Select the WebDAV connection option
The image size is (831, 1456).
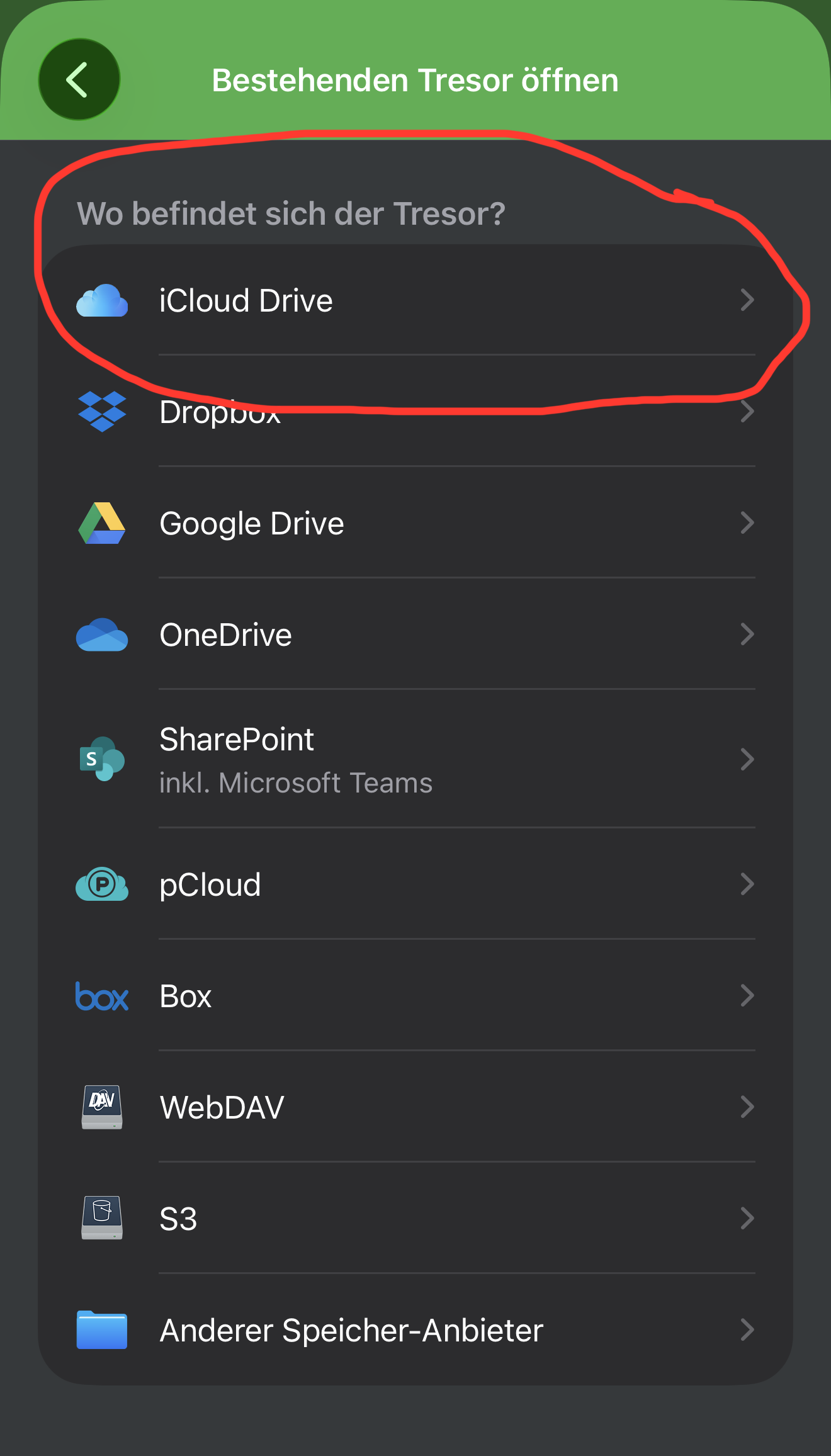coord(415,1107)
